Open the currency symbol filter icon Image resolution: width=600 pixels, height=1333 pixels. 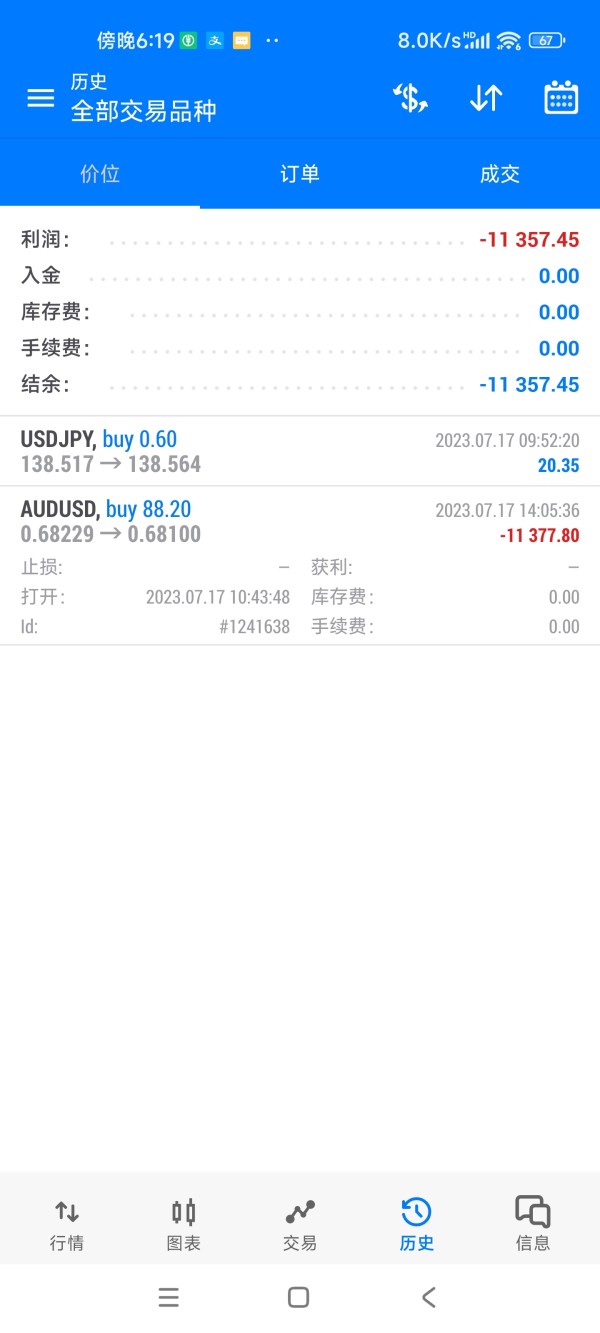(410, 98)
